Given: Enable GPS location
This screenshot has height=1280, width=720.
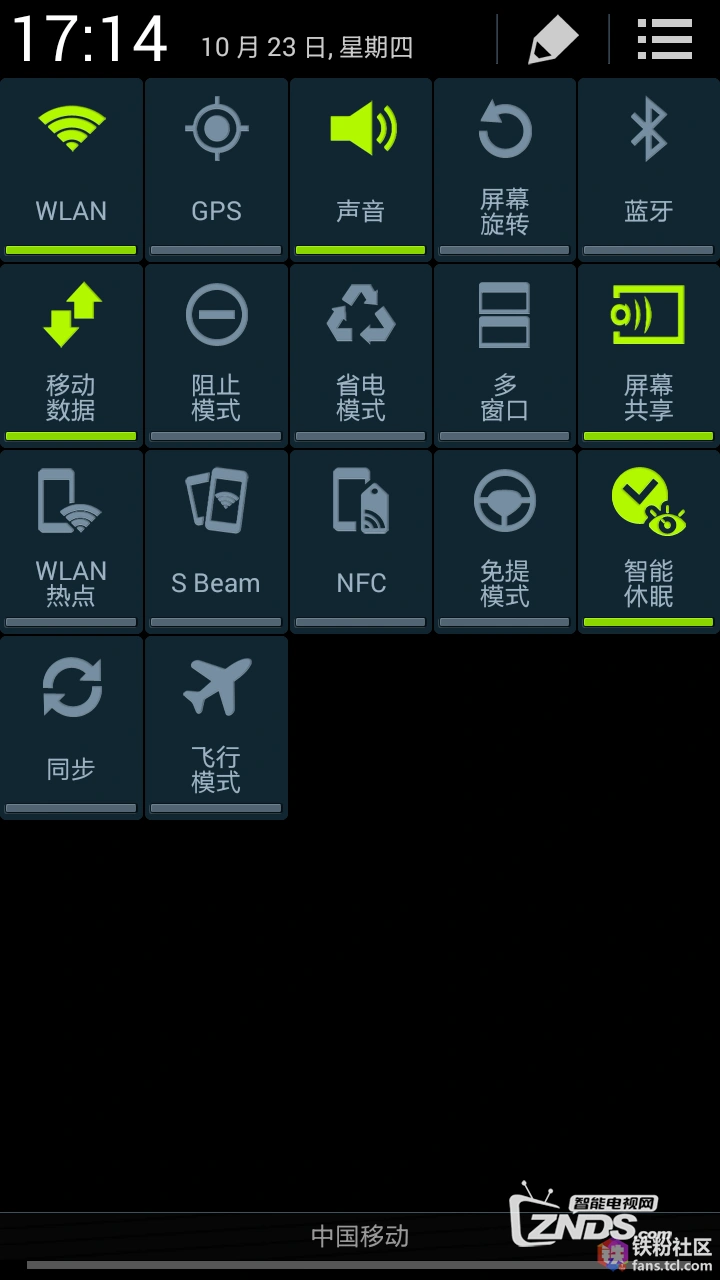Looking at the screenshot, I should [x=216, y=169].
